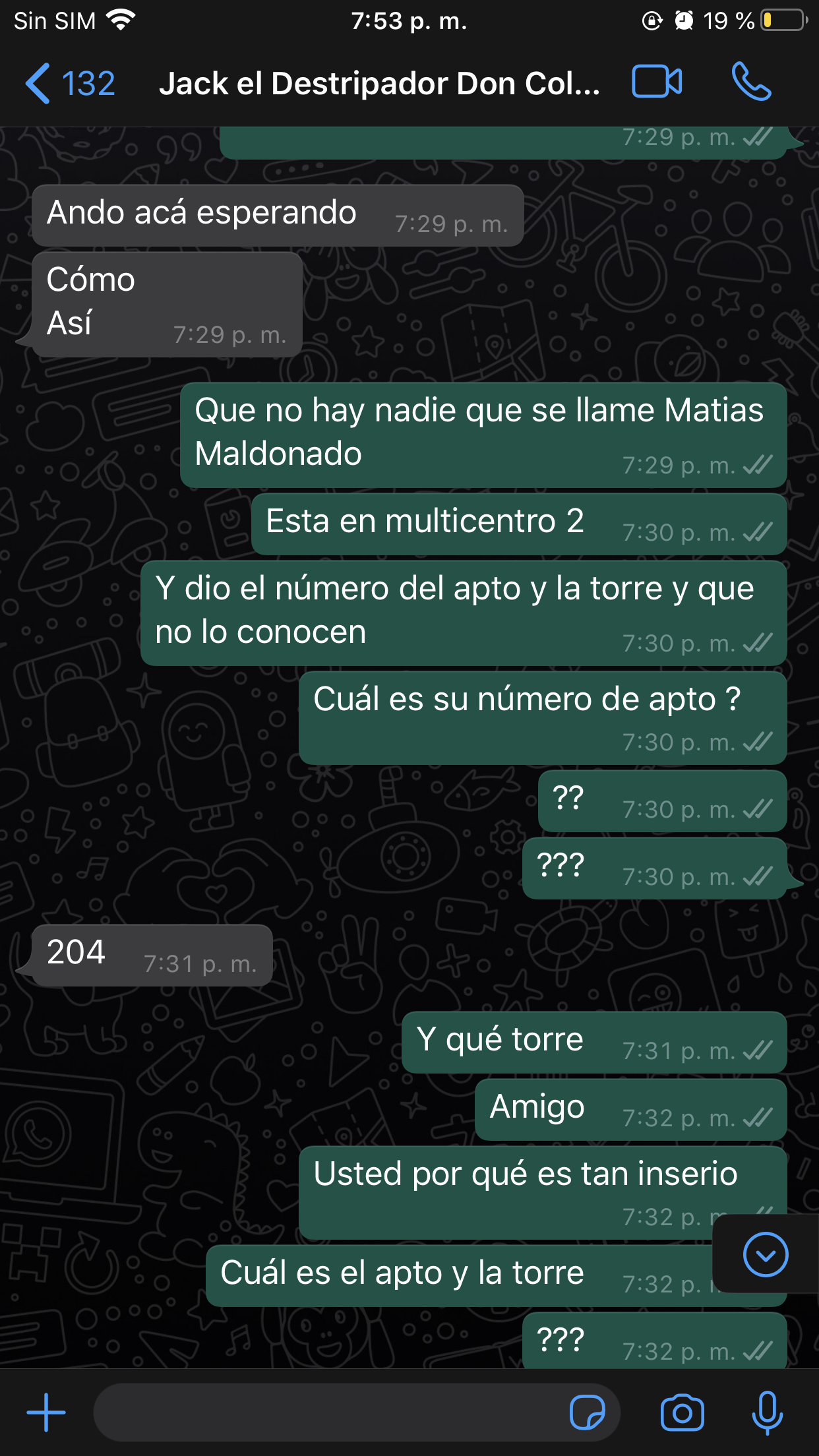Start a video call

tap(657, 82)
